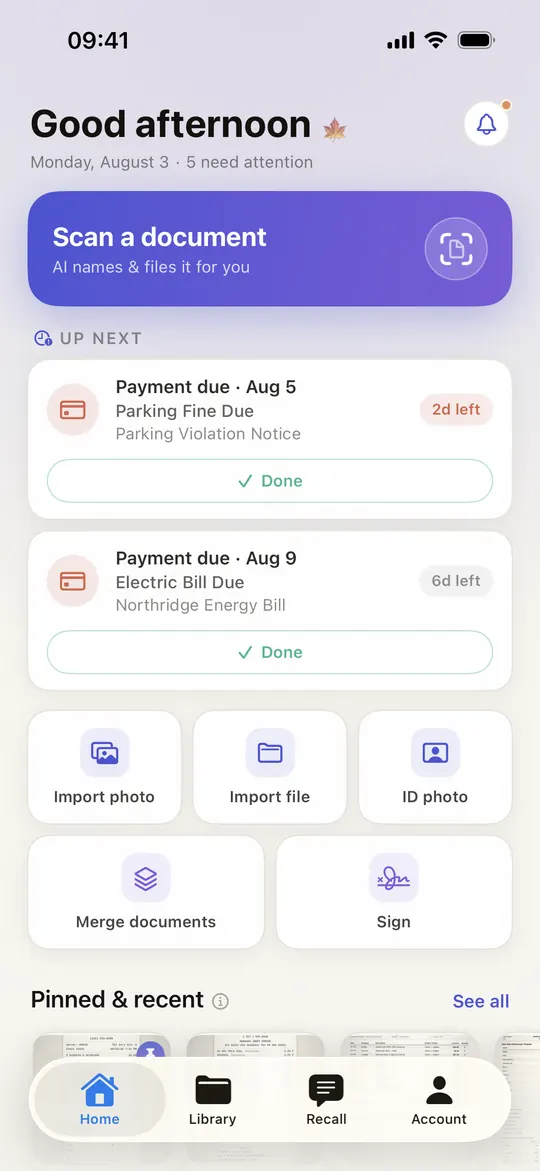Tap the info icon beside Pinned & recent
This screenshot has height=1171, width=540.
point(220,1001)
